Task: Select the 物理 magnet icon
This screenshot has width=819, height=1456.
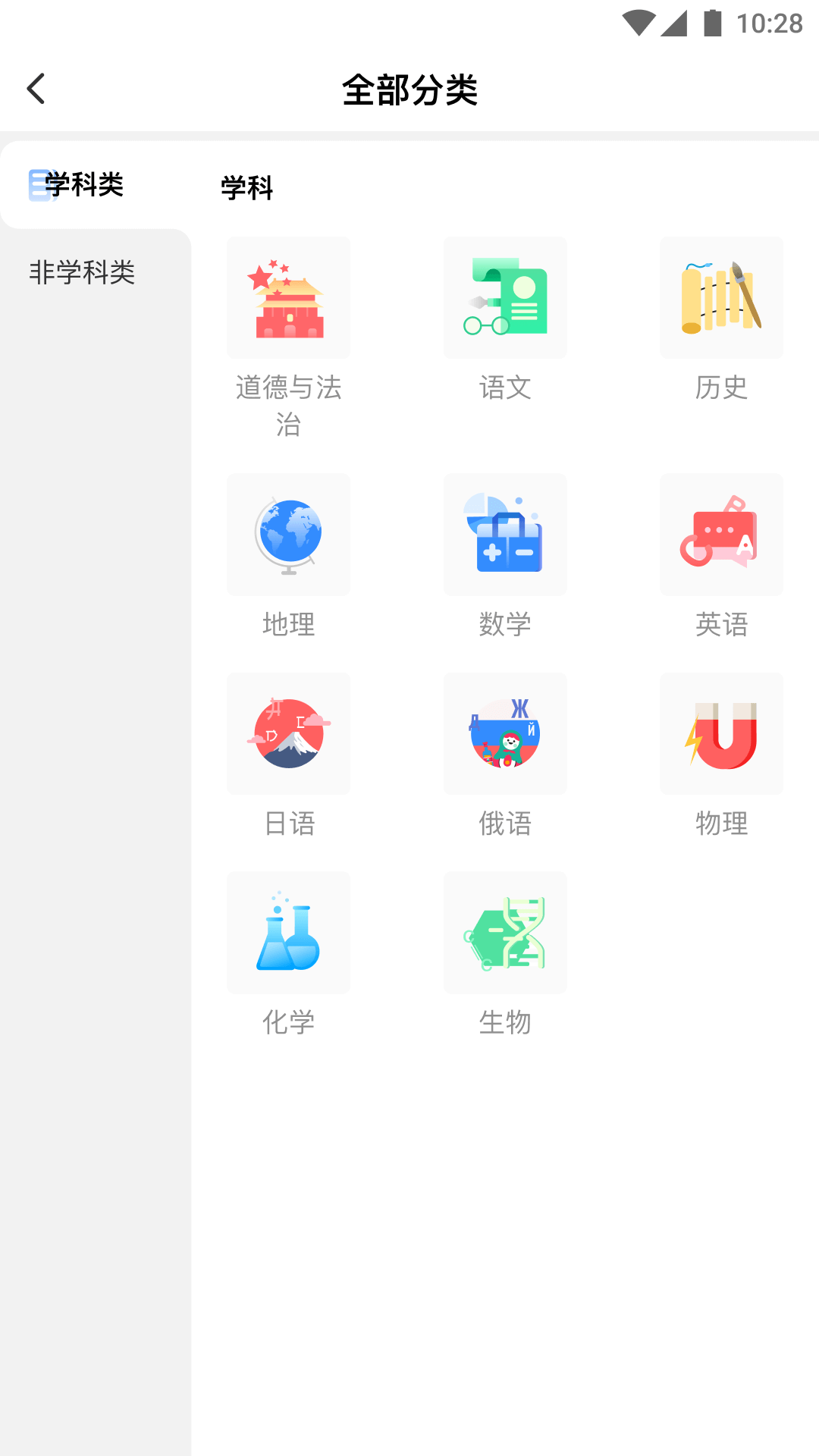Action: [721, 733]
